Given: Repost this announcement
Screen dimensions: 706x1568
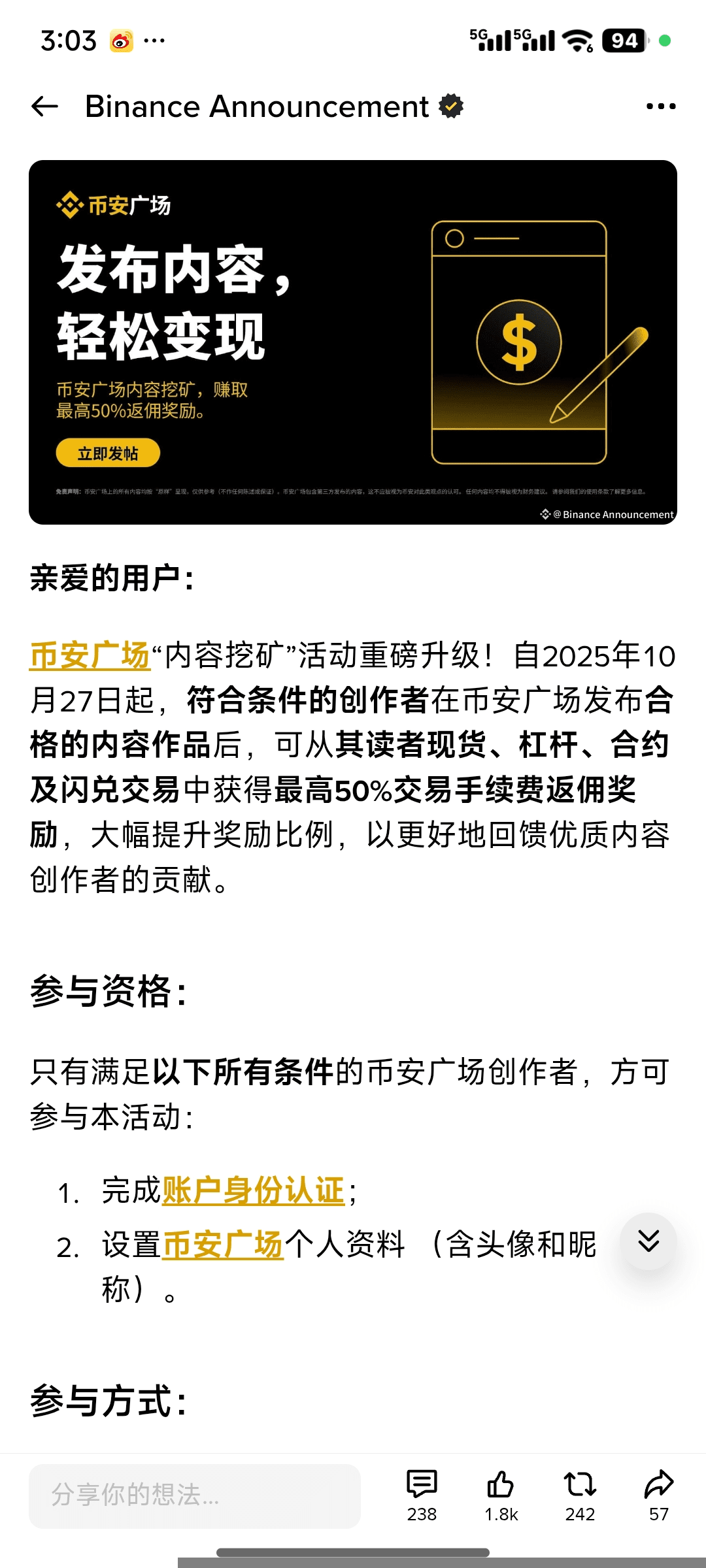Looking at the screenshot, I should [580, 1494].
